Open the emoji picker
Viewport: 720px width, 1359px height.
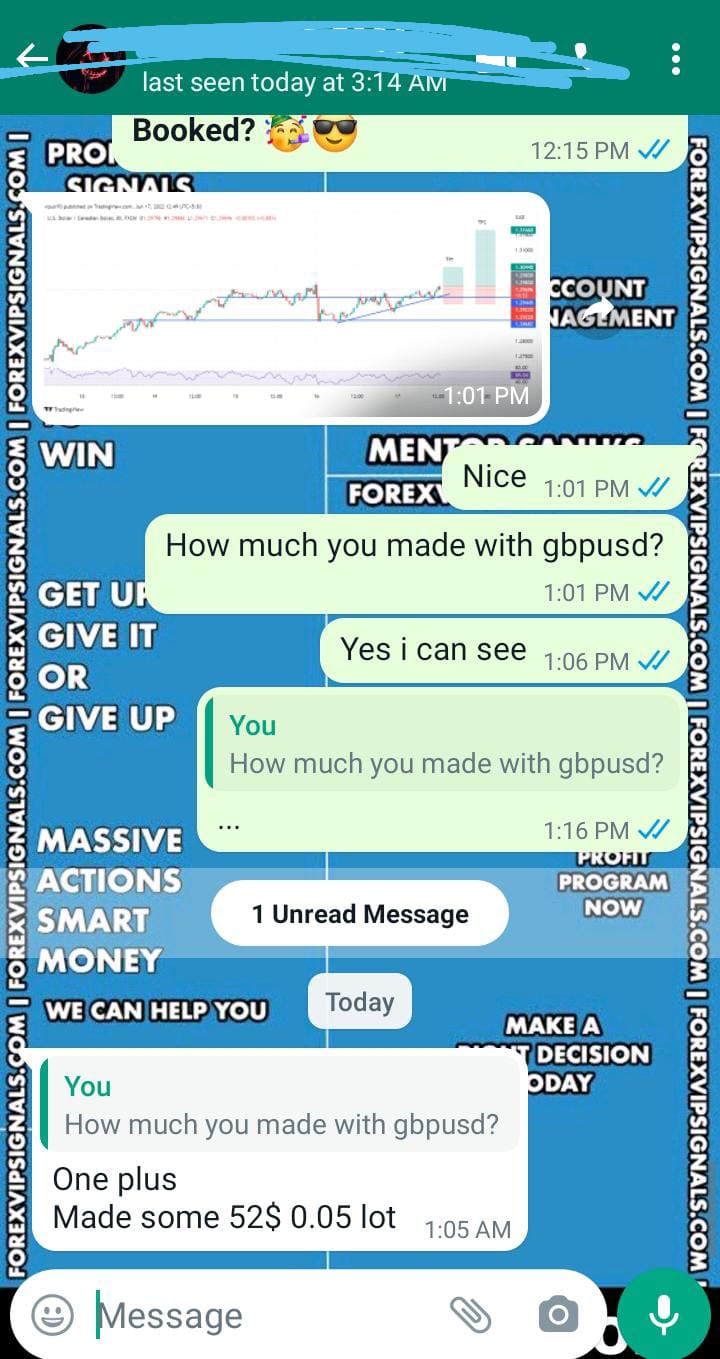pyautogui.click(x=52, y=1314)
